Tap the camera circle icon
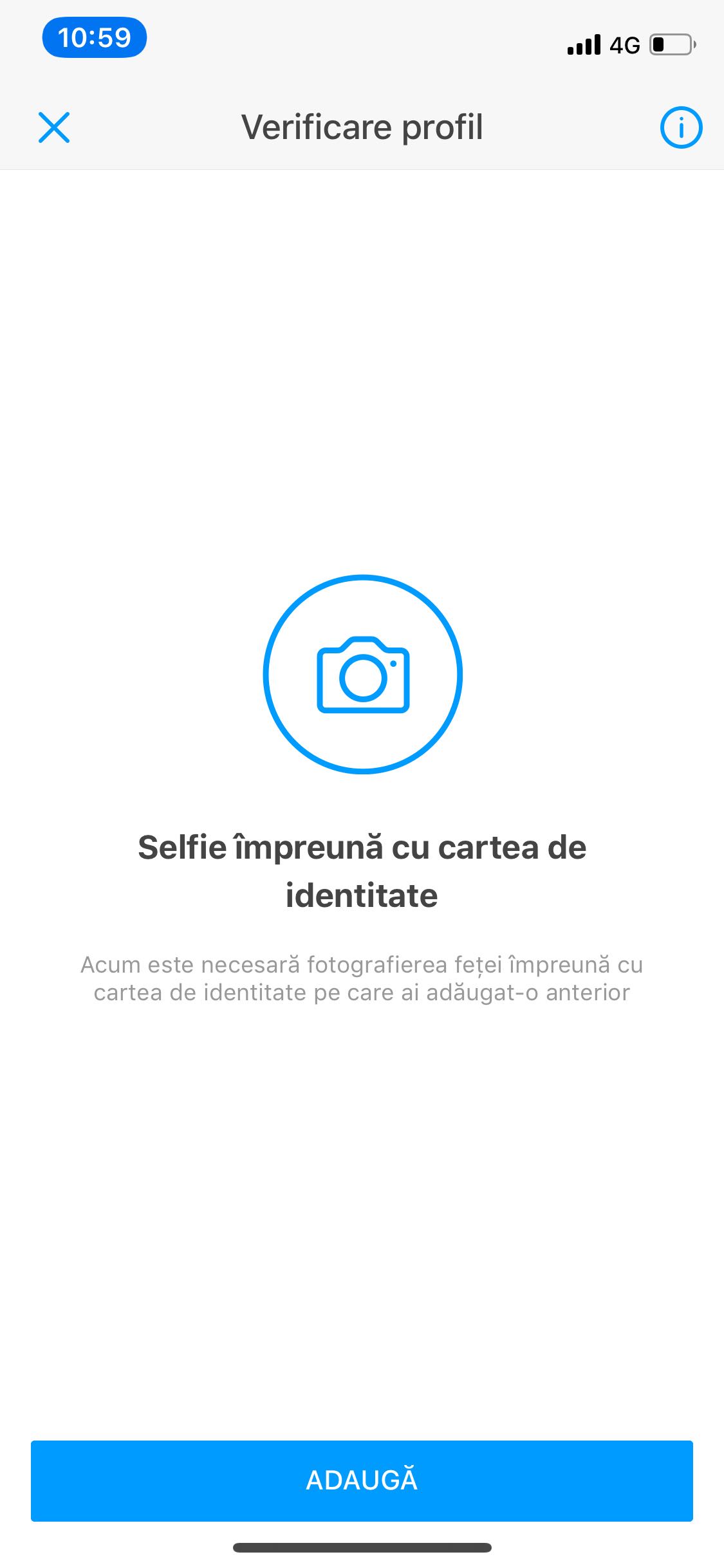The height and width of the screenshot is (1568, 724). (x=363, y=674)
